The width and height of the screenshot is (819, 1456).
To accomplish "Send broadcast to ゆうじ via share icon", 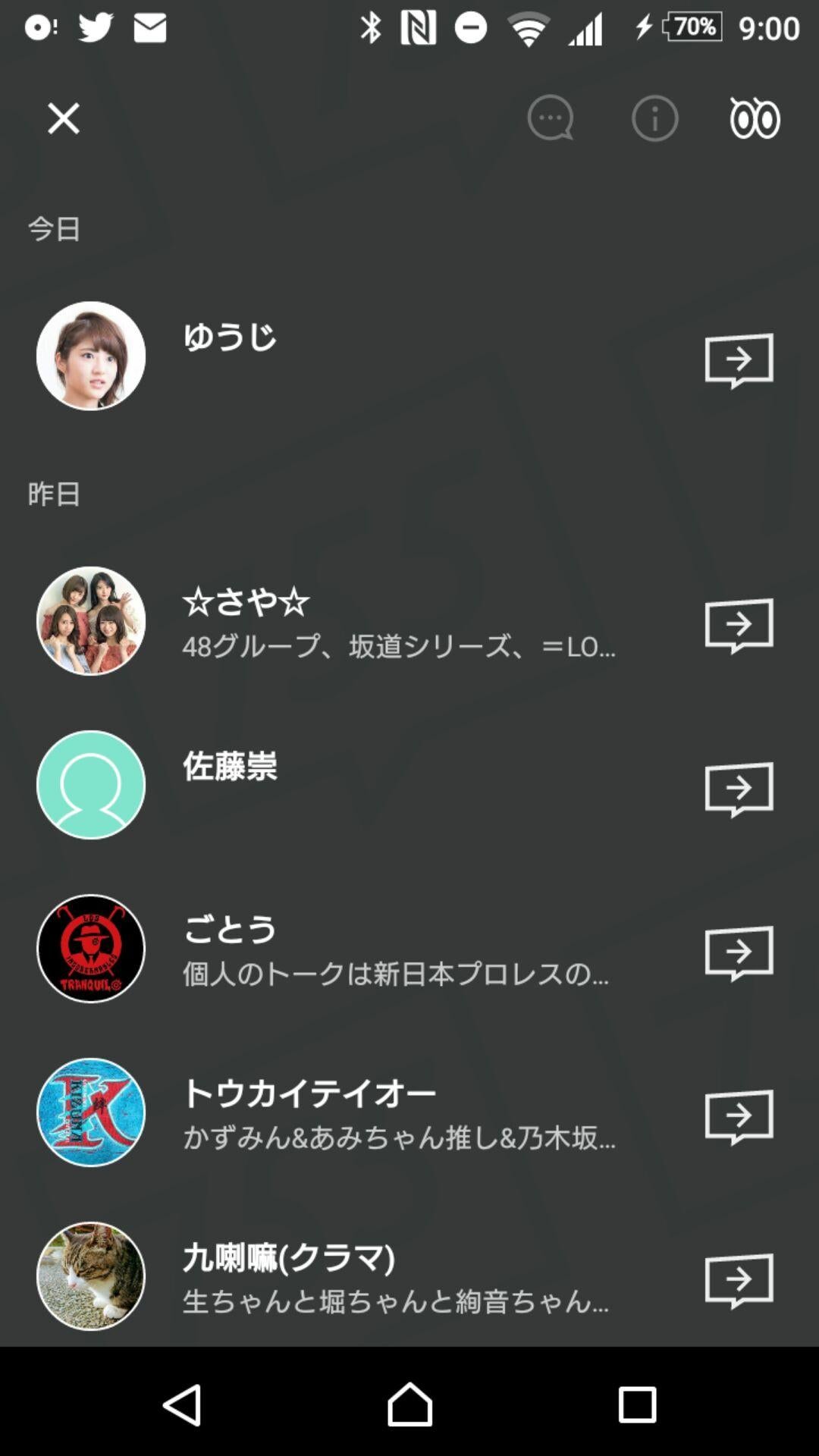I will [738, 362].
